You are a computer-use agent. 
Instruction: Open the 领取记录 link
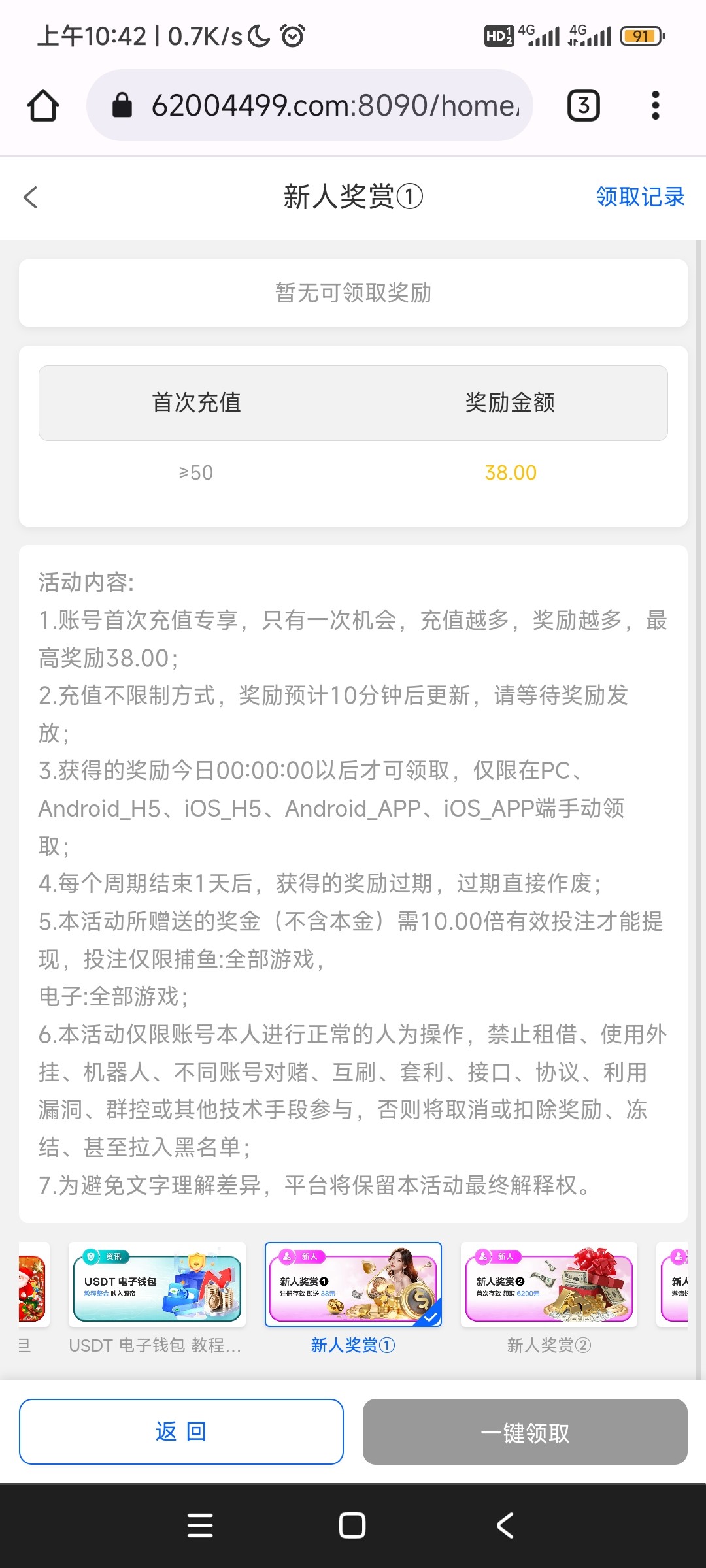[639, 197]
